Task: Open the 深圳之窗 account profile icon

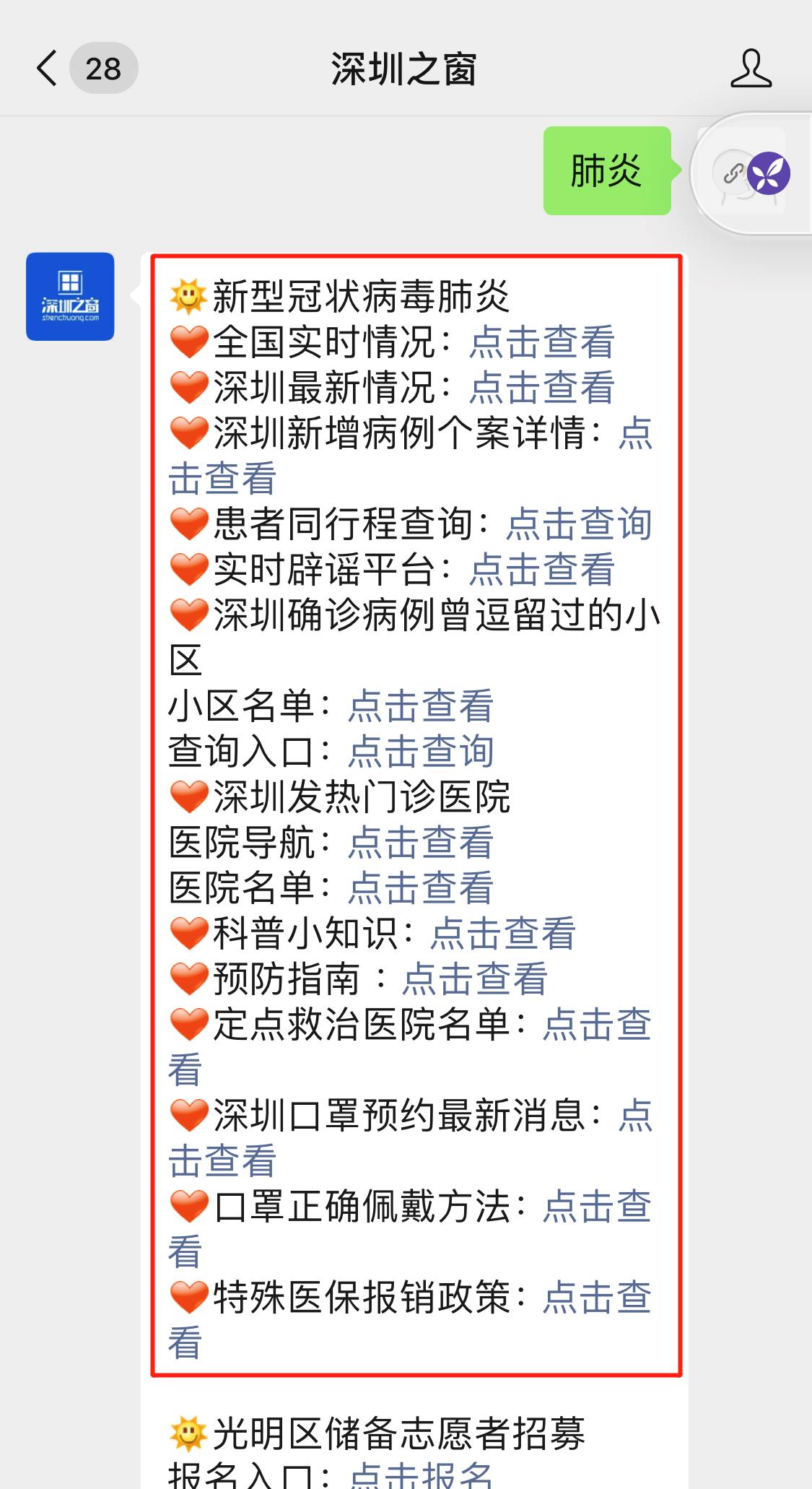Action: coord(751,69)
